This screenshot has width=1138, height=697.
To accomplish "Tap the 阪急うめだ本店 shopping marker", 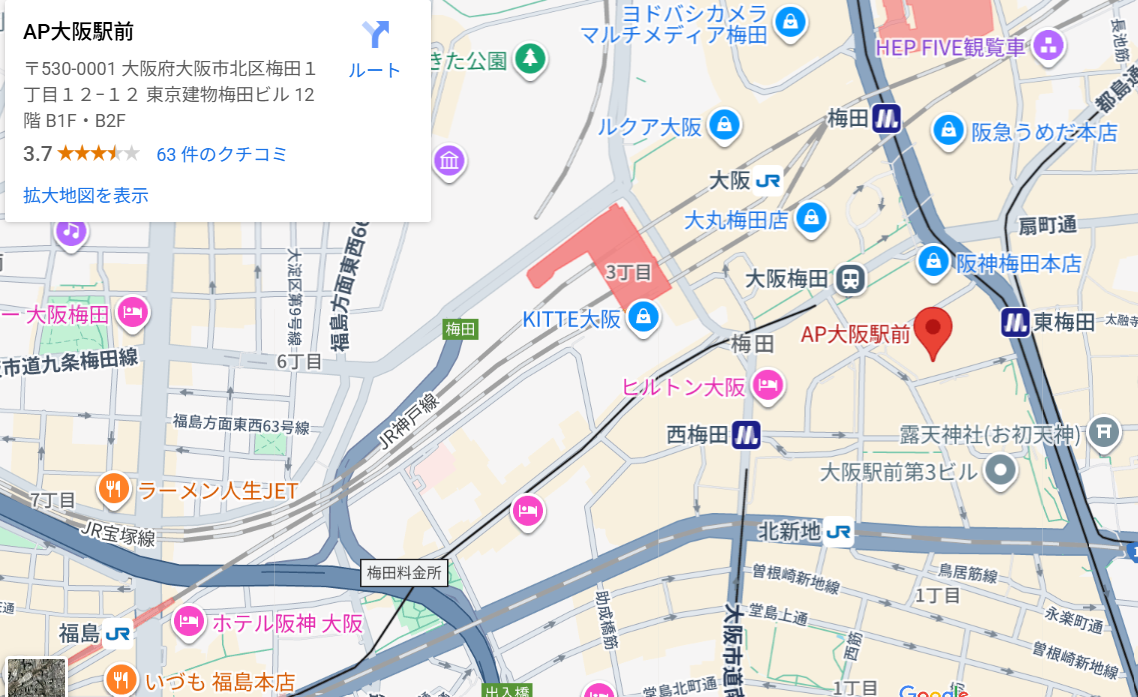I will pos(947,129).
